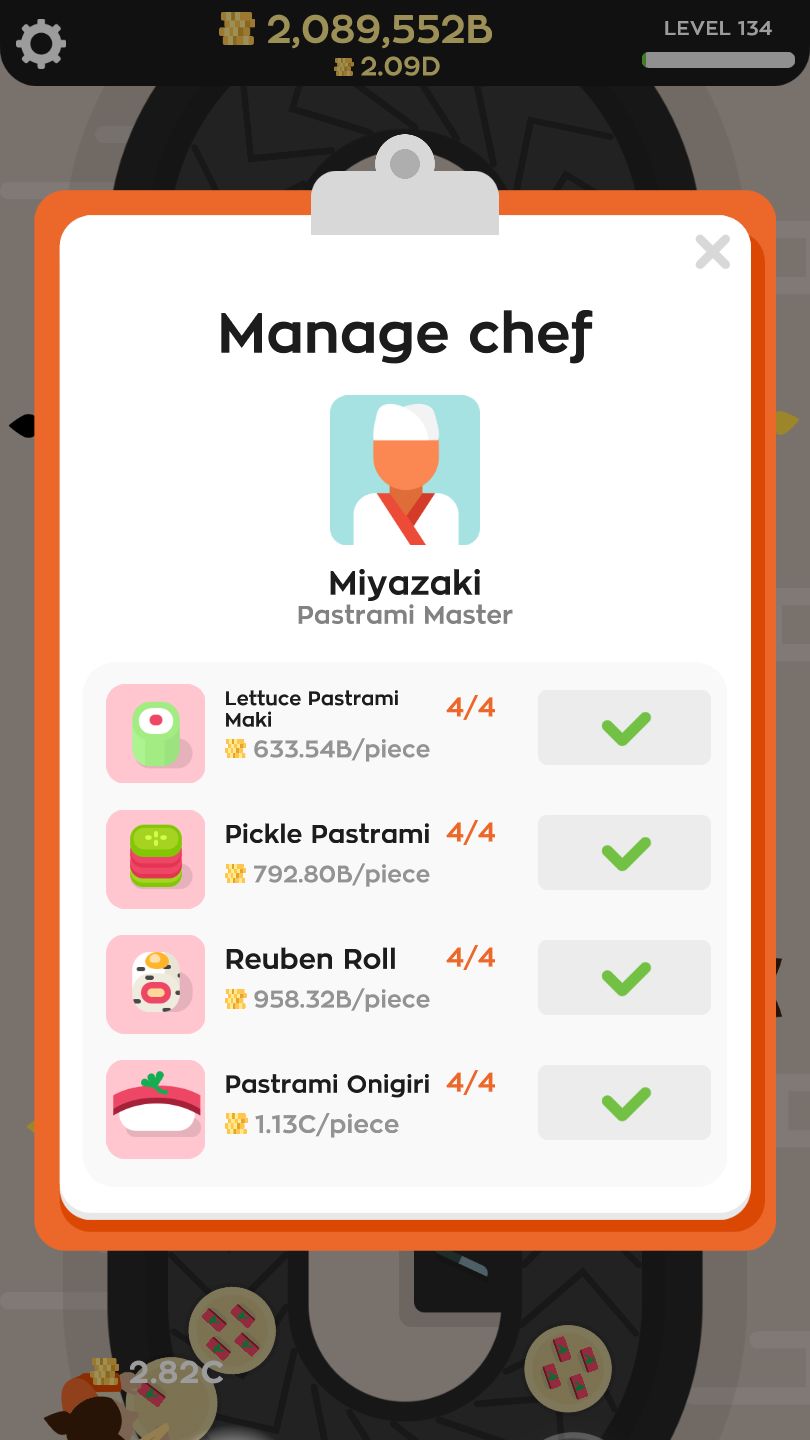Image resolution: width=810 pixels, height=1440 pixels.
Task: Select the Pastrami Master subtitle
Action: click(404, 616)
